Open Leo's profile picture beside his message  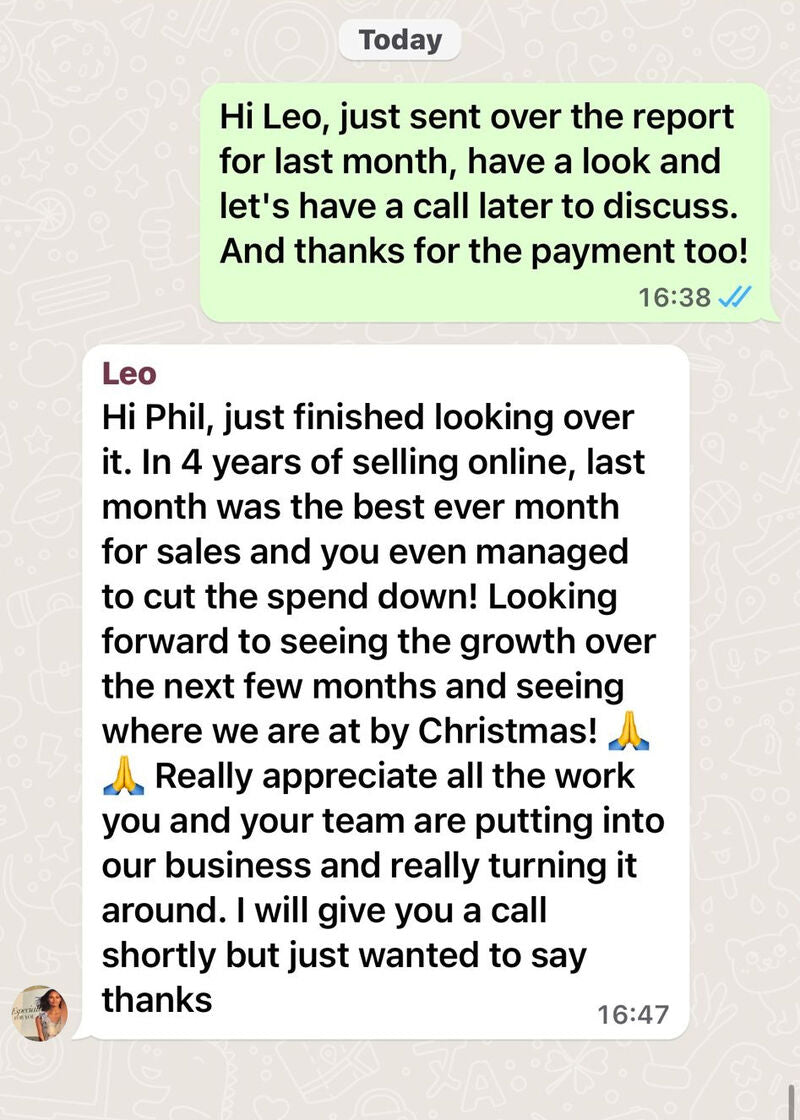pyautogui.click(x=40, y=1013)
